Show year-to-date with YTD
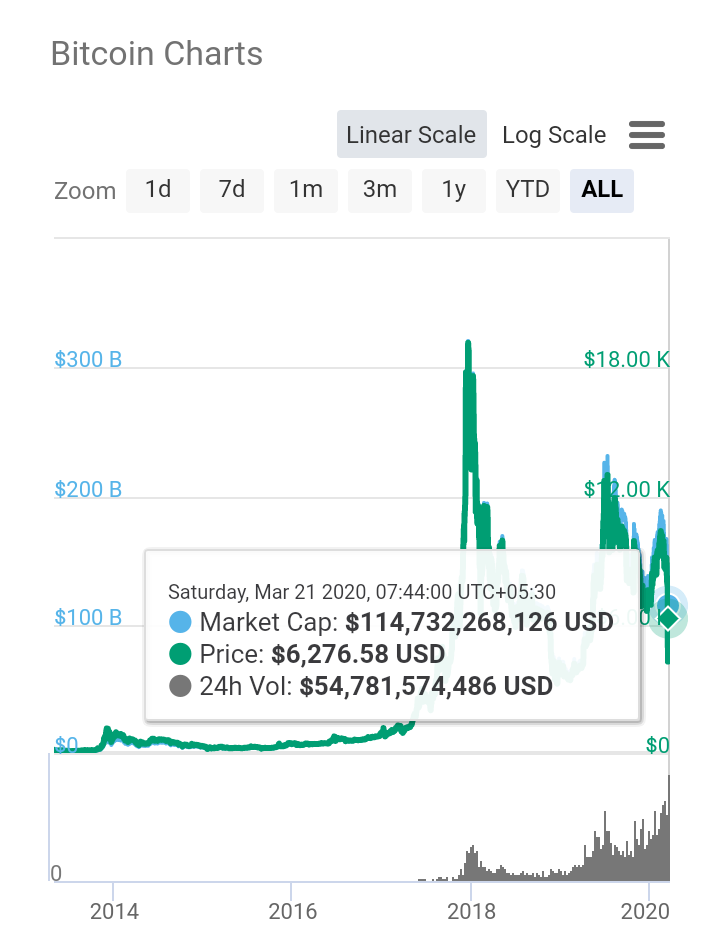The image size is (720, 937). tap(528, 190)
